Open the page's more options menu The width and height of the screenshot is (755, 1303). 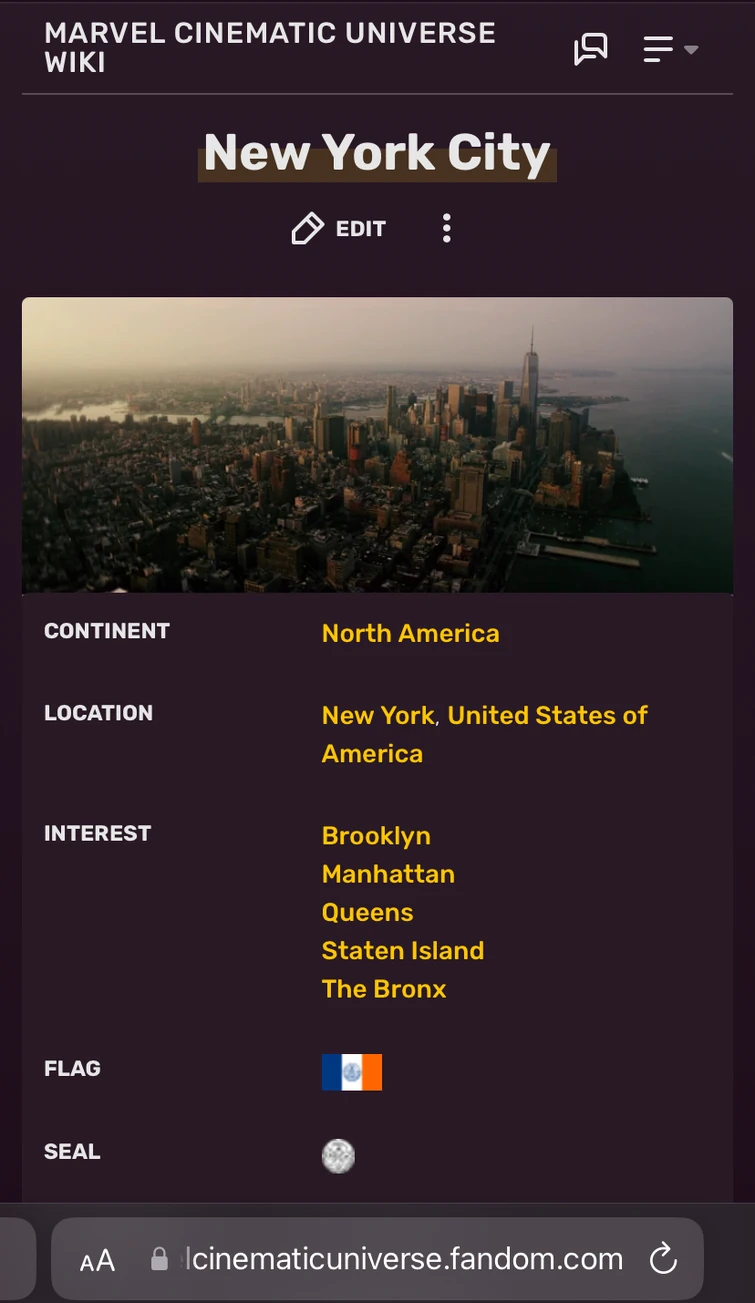[446, 229]
